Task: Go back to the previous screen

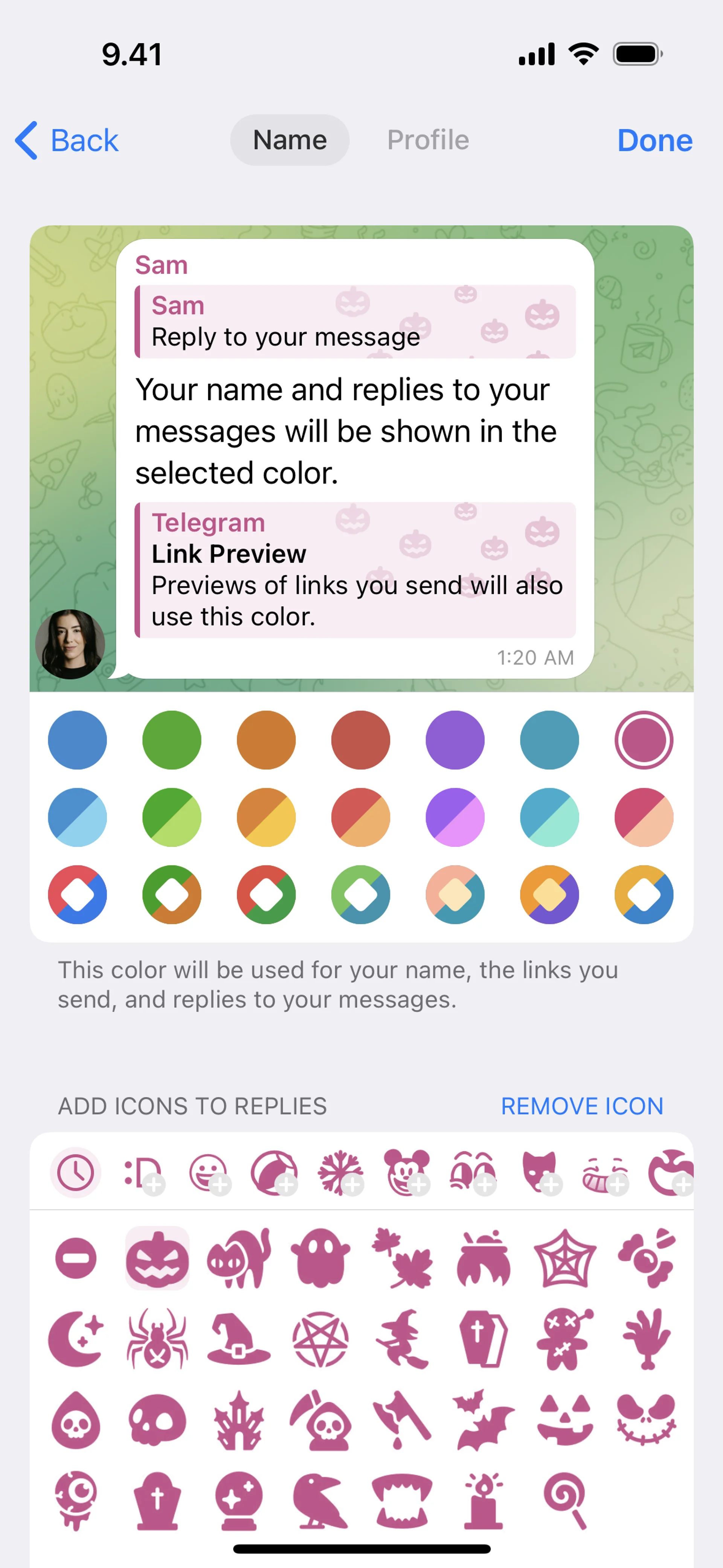Action: [x=67, y=141]
